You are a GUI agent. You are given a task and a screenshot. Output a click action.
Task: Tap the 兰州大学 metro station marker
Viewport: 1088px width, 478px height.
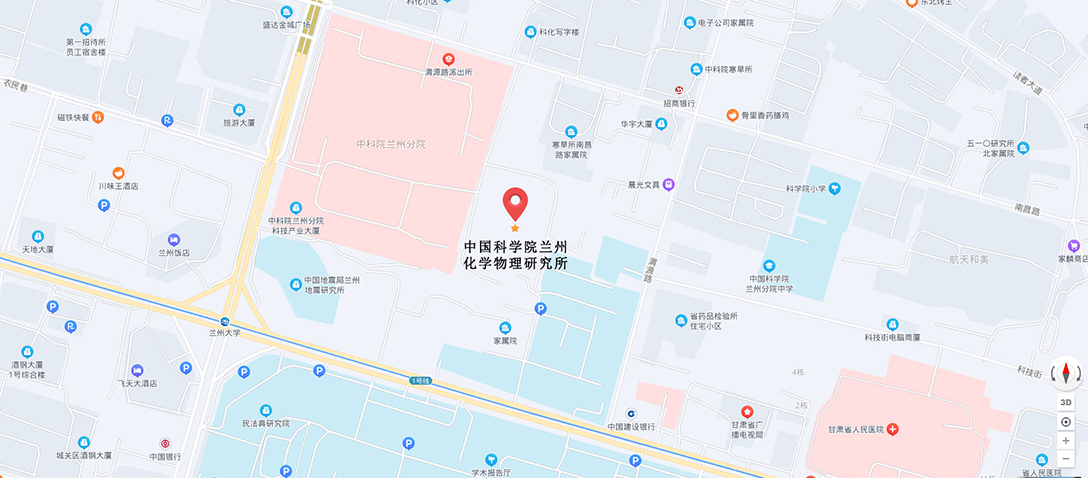tap(225, 321)
